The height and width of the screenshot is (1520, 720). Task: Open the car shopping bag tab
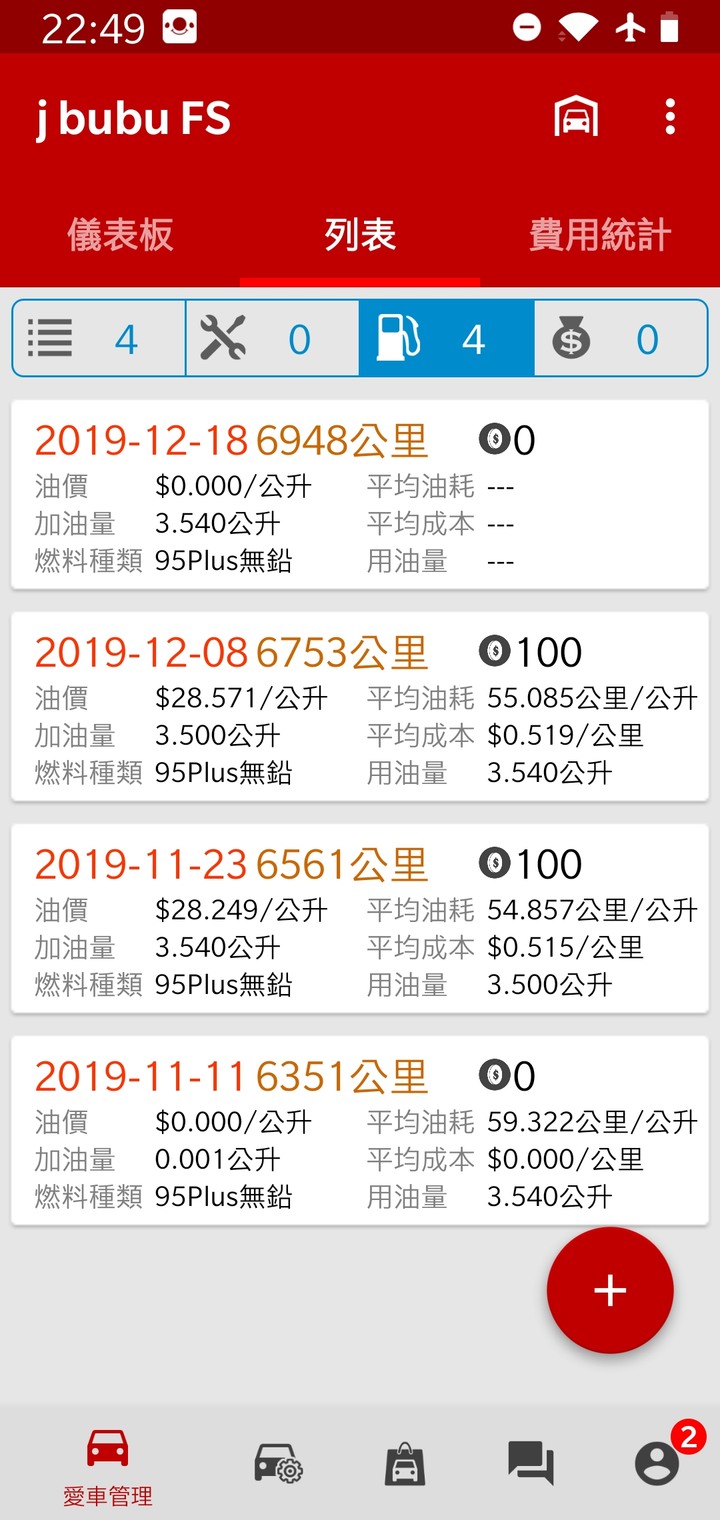point(405,1464)
